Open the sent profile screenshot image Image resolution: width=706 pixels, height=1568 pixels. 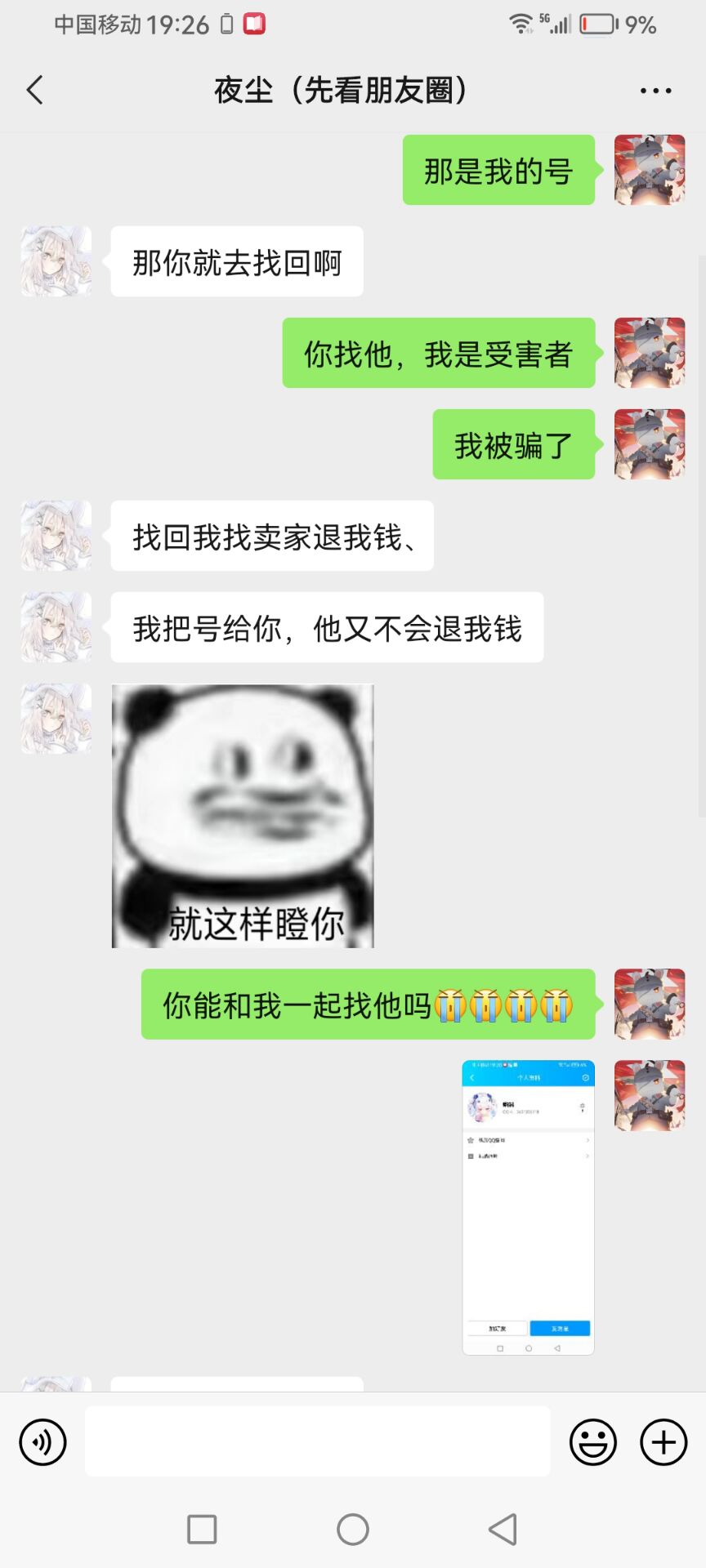(528, 1207)
